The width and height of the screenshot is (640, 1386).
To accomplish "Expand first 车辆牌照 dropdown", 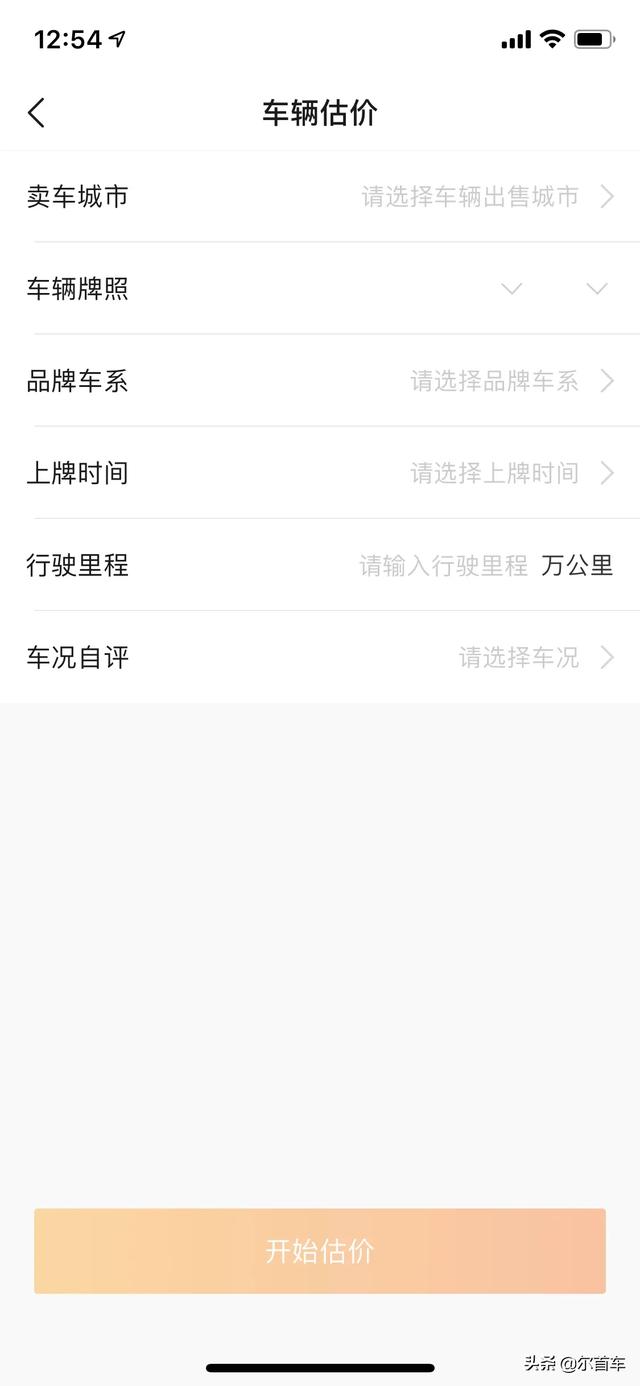I will tap(511, 289).
